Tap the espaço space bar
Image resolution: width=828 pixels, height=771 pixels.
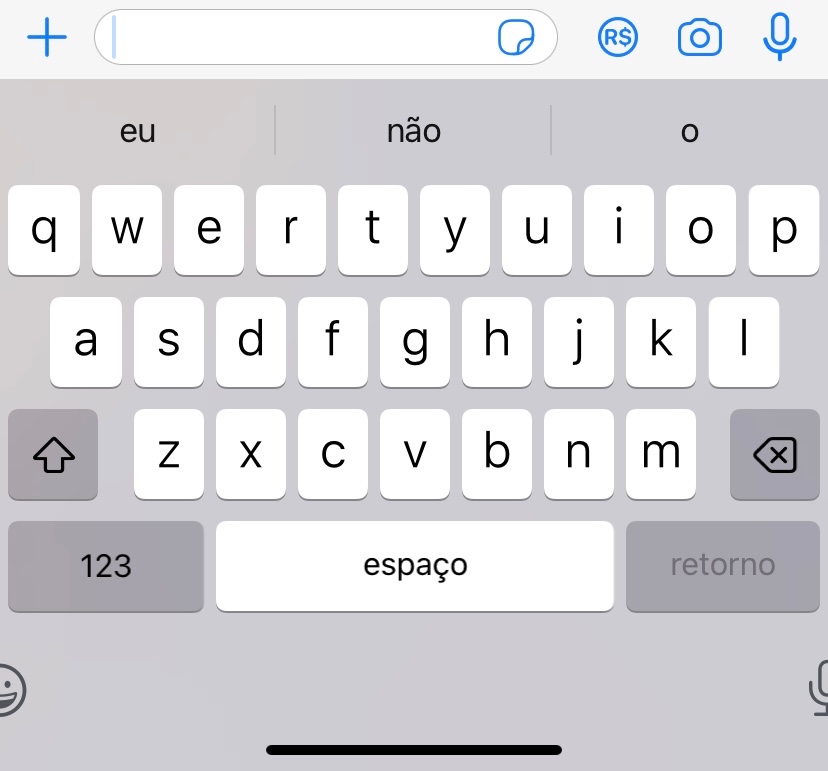click(415, 566)
